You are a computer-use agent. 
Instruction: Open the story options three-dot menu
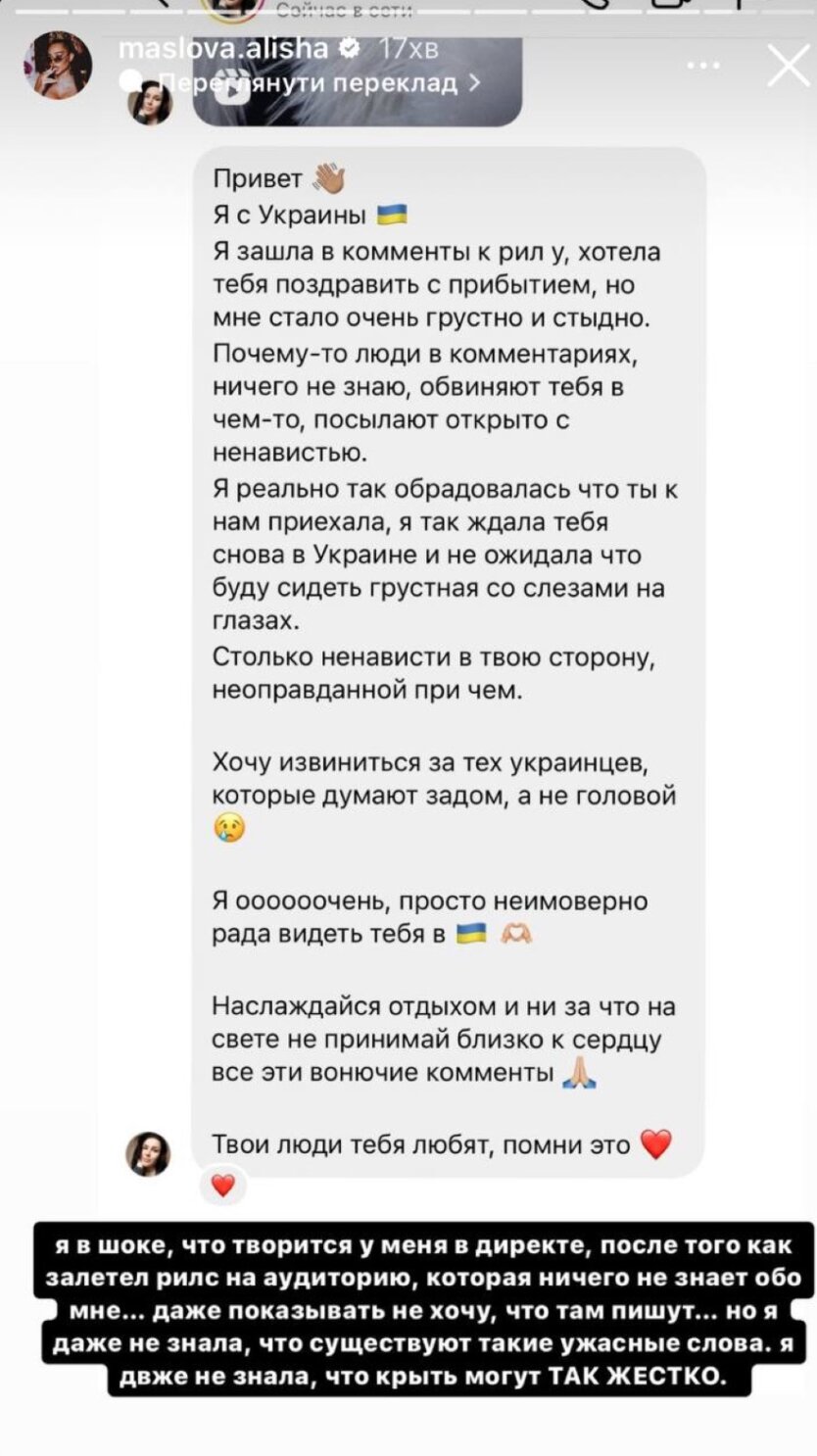click(703, 66)
